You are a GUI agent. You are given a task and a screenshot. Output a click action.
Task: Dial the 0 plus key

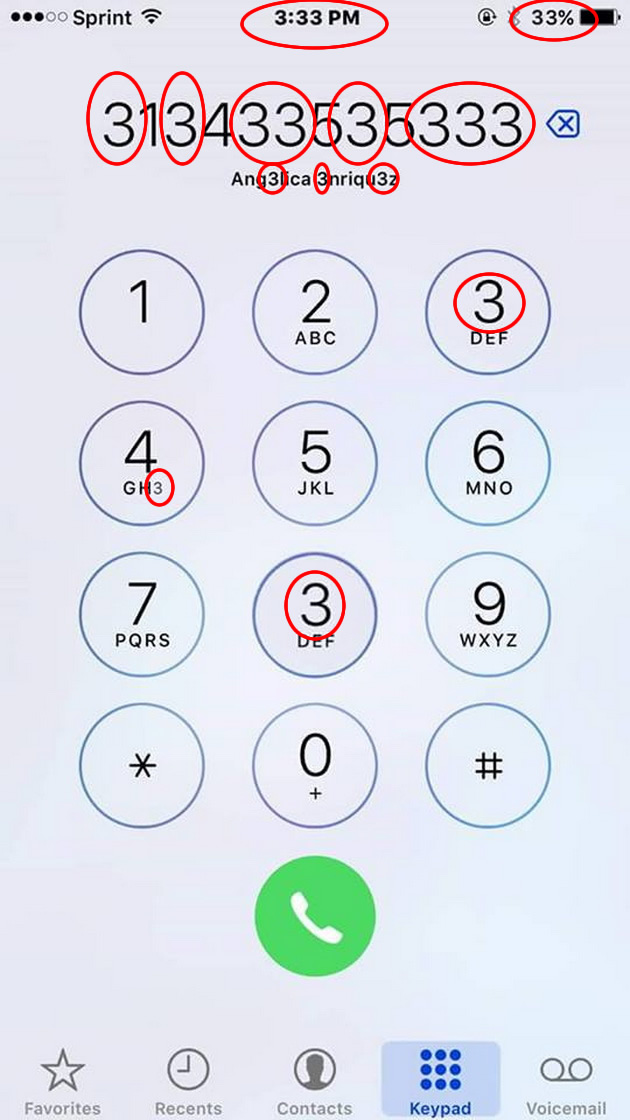[315, 766]
